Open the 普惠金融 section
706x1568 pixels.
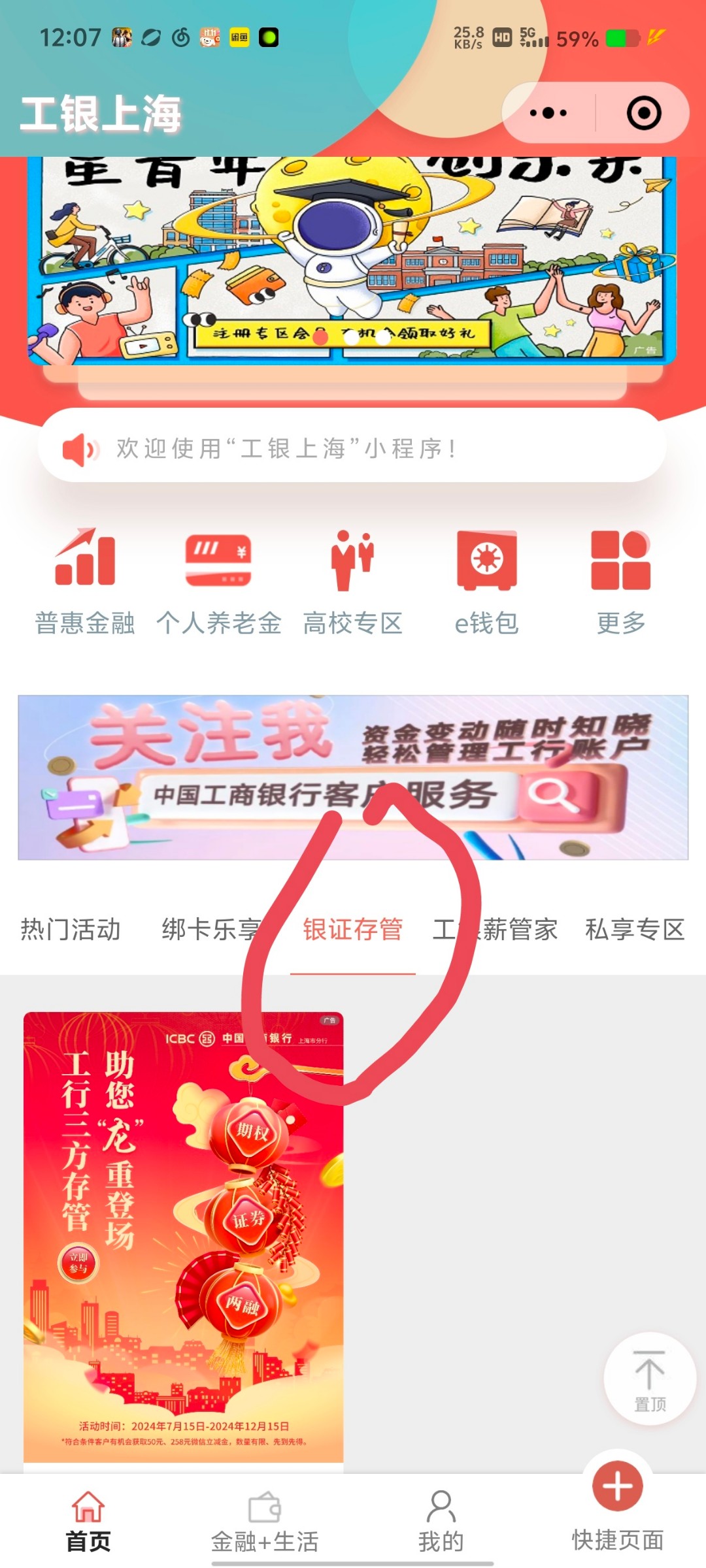[x=85, y=583]
